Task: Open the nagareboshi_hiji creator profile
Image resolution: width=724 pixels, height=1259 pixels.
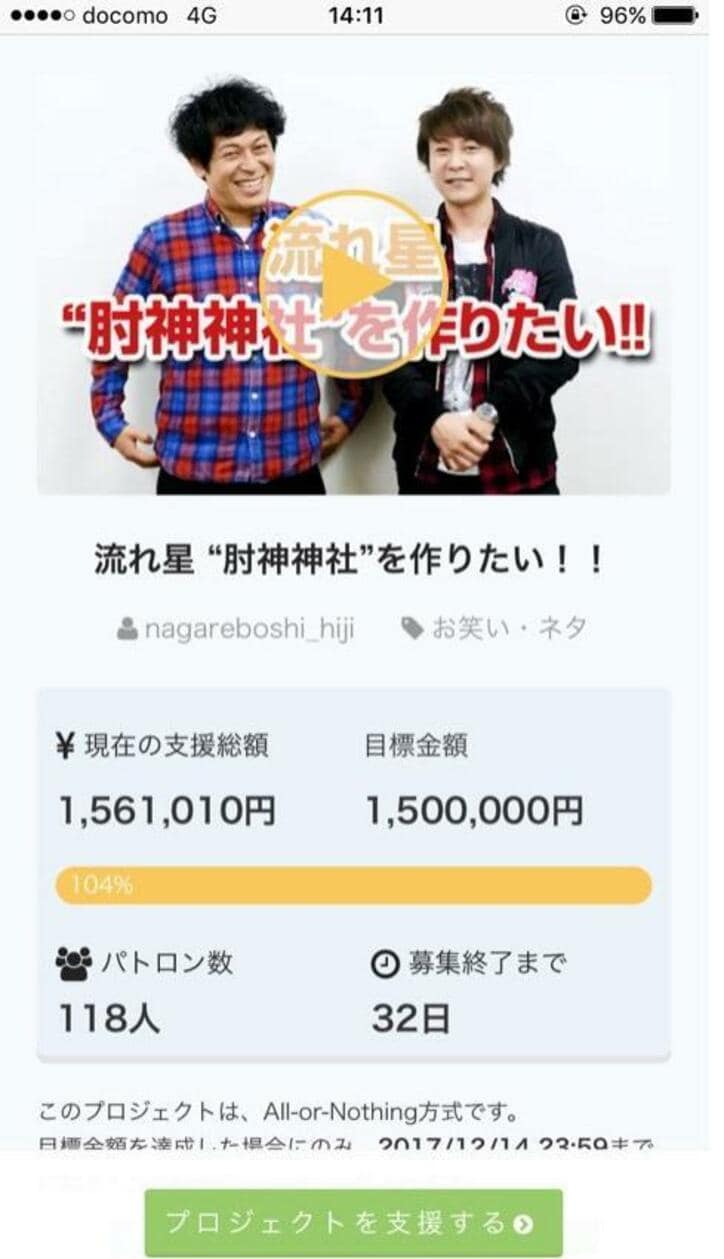Action: pos(237,629)
